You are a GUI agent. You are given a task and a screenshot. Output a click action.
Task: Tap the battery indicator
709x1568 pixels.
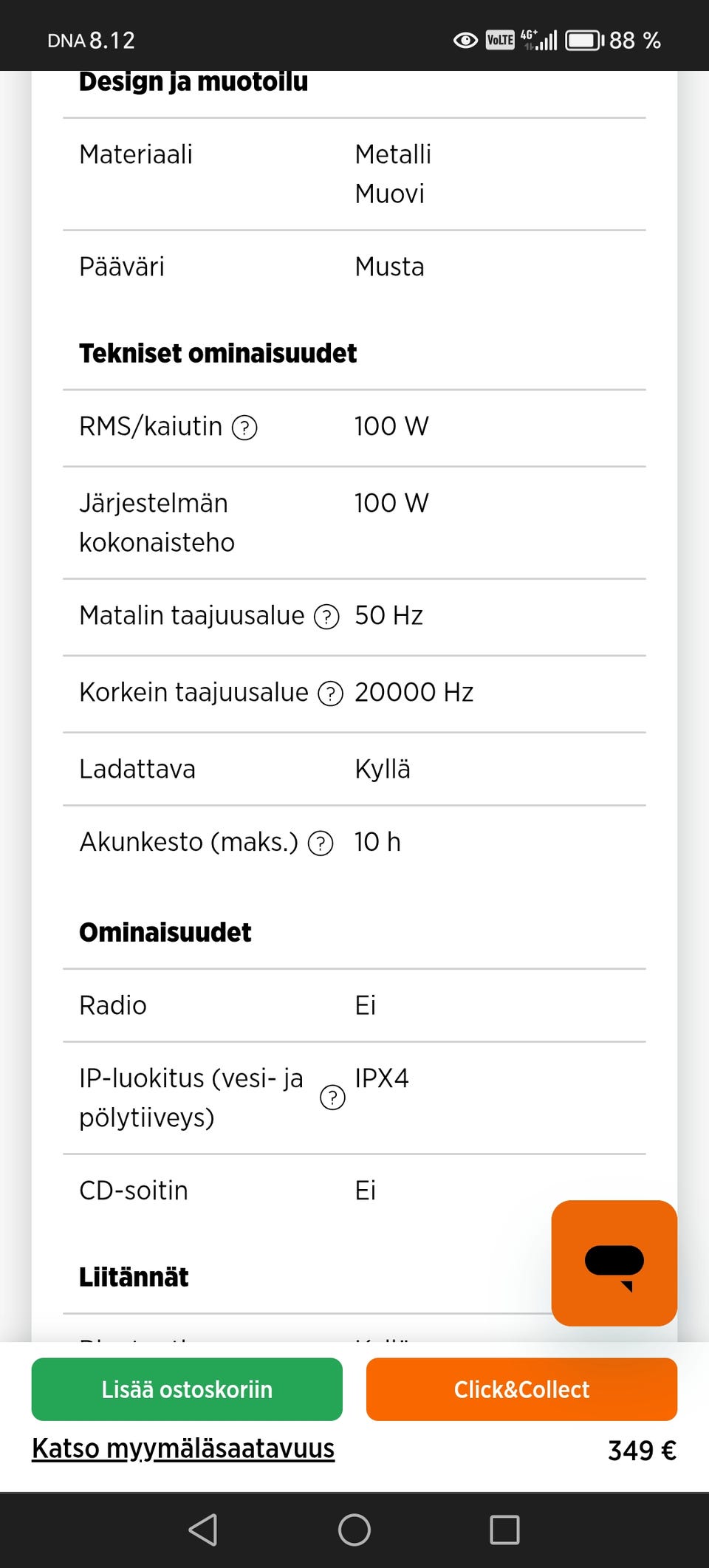[x=583, y=40]
